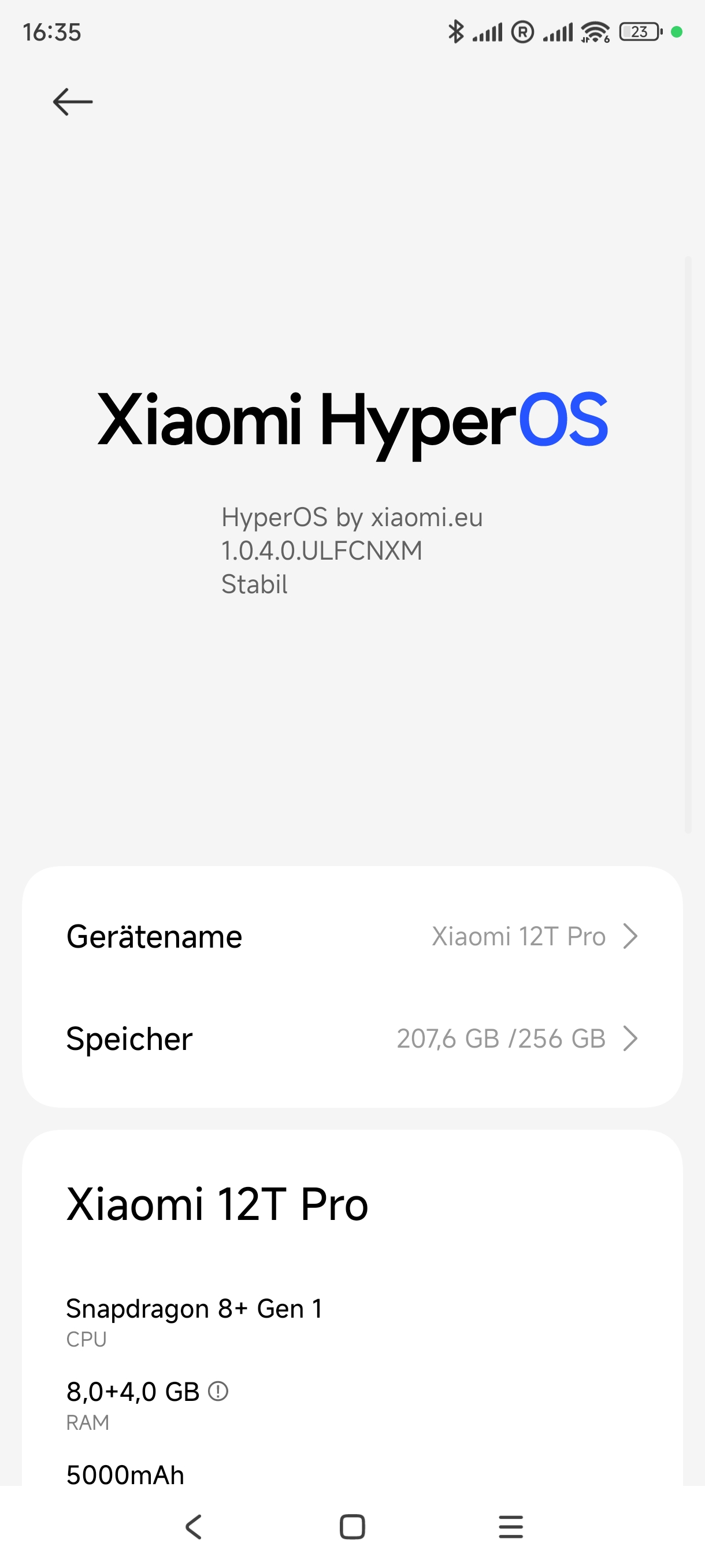Tap the system back button
705x1568 pixels.
(194, 1526)
